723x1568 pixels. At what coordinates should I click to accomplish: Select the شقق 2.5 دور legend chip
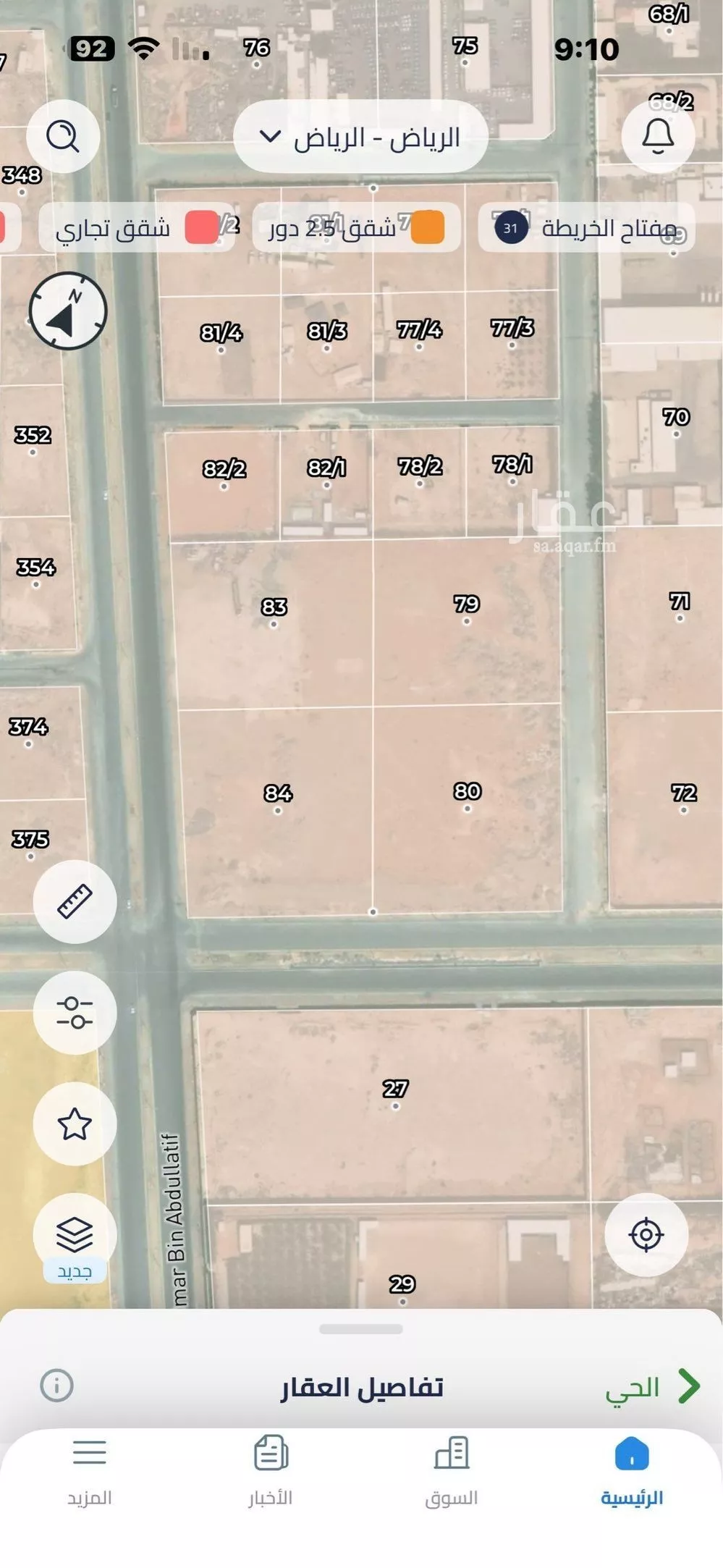(356, 228)
